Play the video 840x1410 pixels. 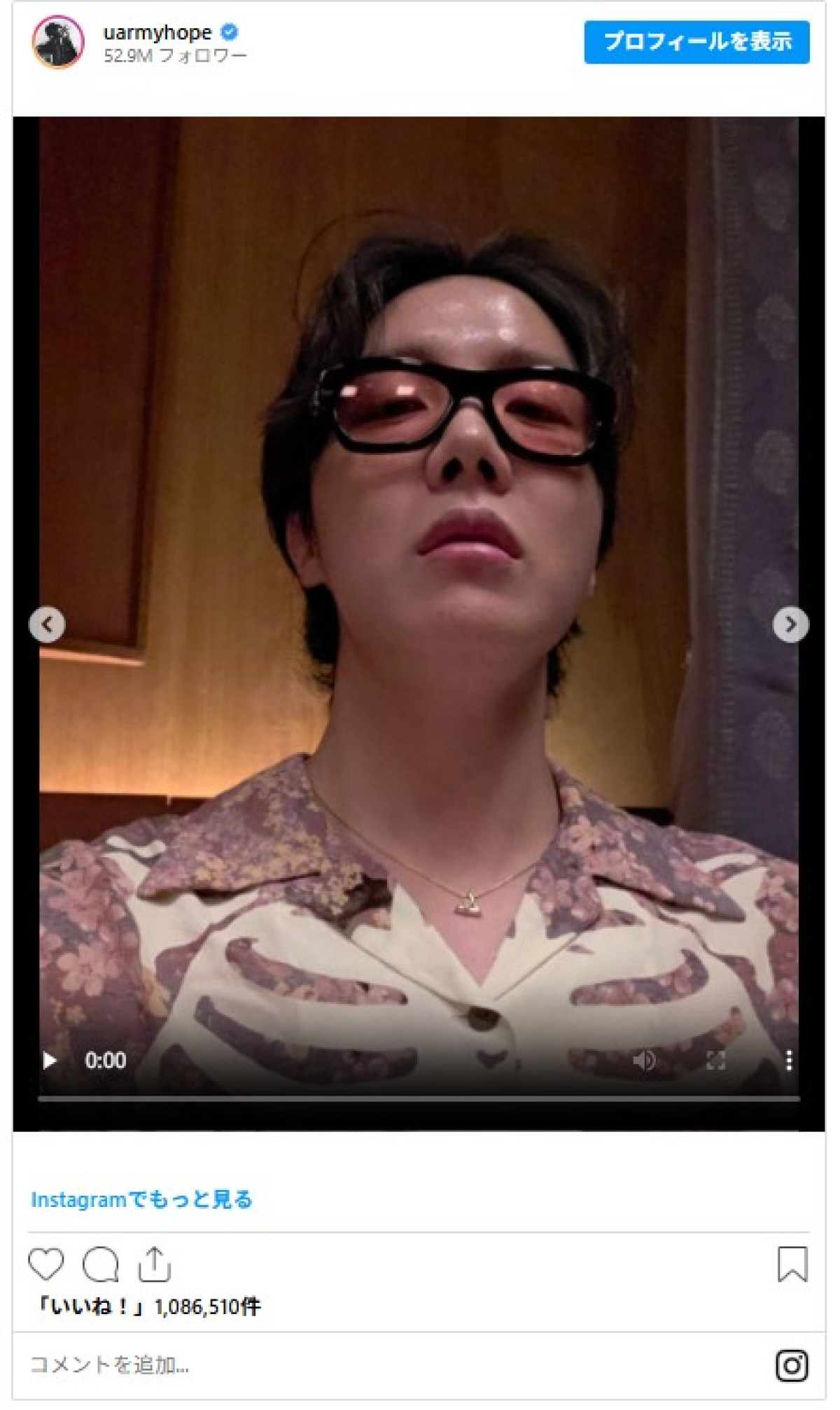click(50, 1061)
